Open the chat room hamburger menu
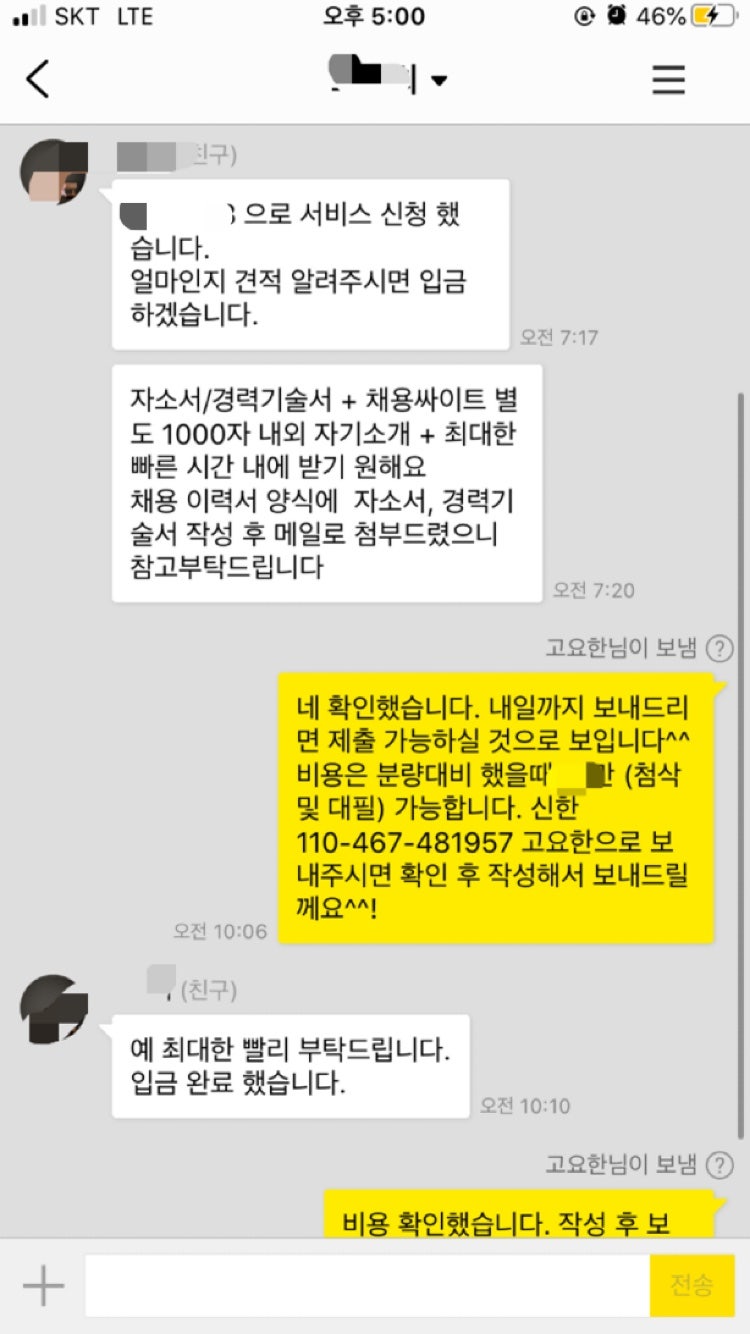Screen dimensions: 750x1334 668,79
